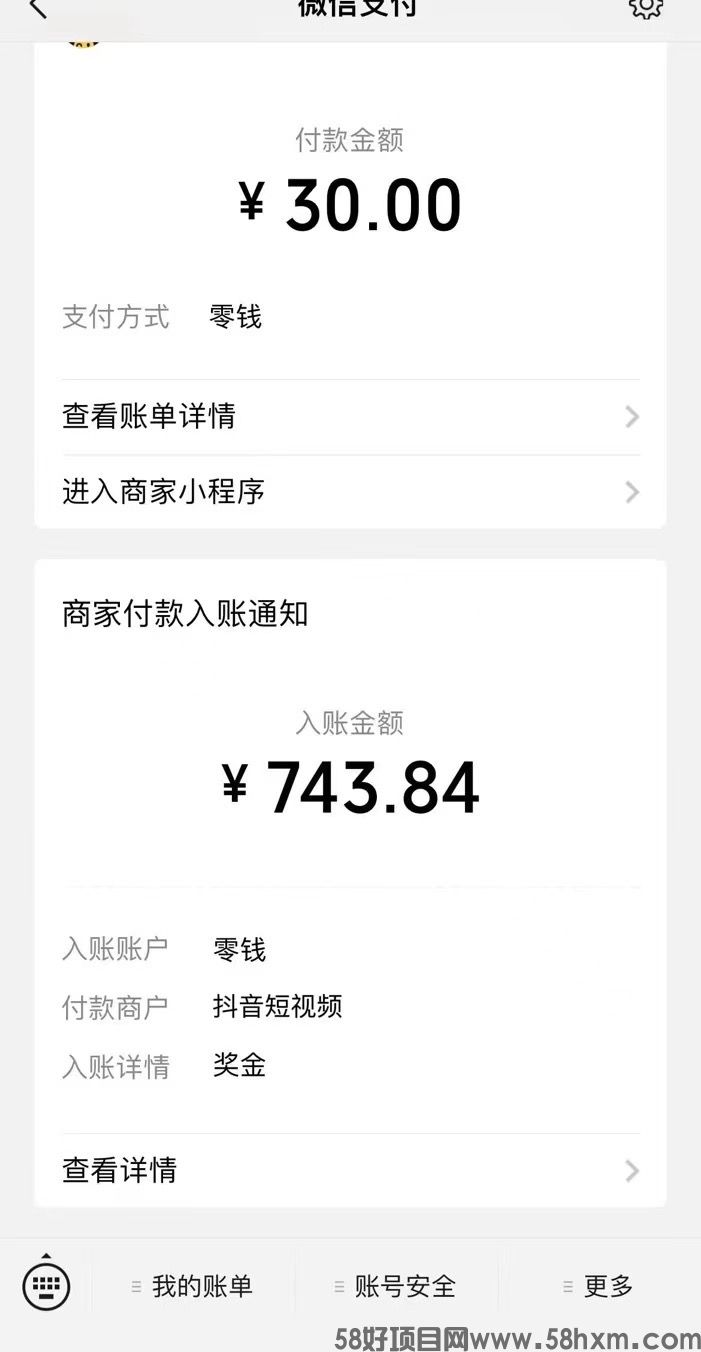Enter 进入商家小程序

(350, 492)
